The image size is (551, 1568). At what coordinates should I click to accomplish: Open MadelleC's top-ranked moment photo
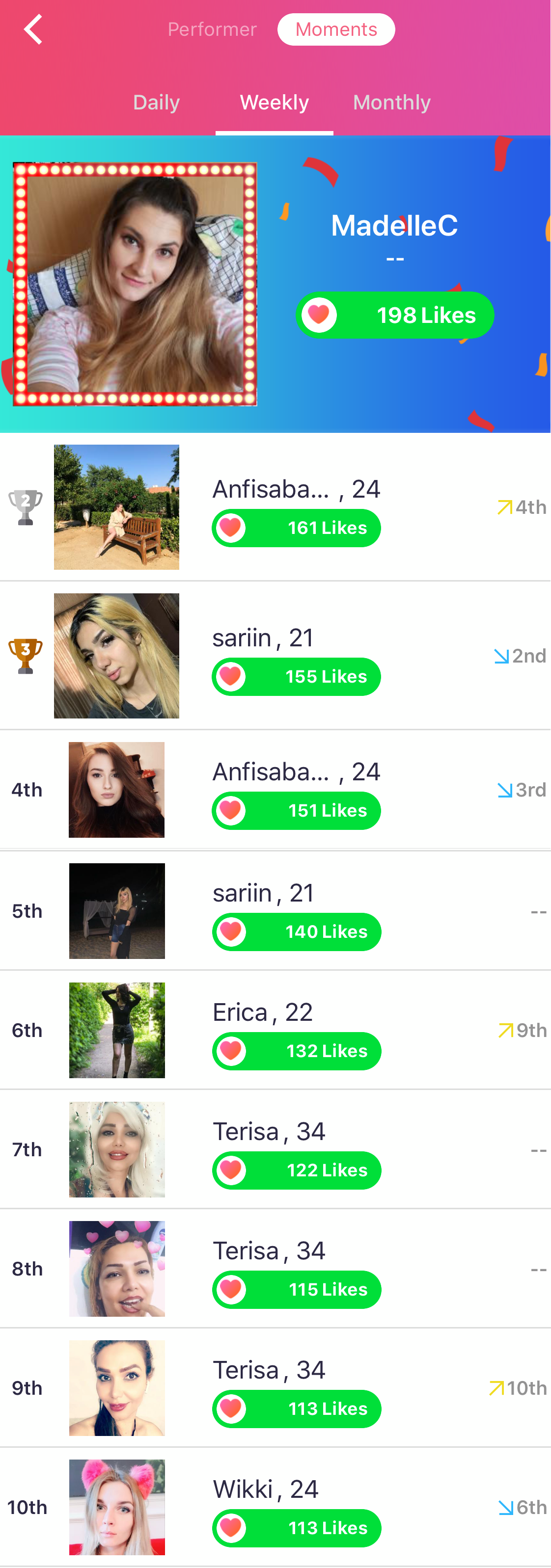click(135, 284)
